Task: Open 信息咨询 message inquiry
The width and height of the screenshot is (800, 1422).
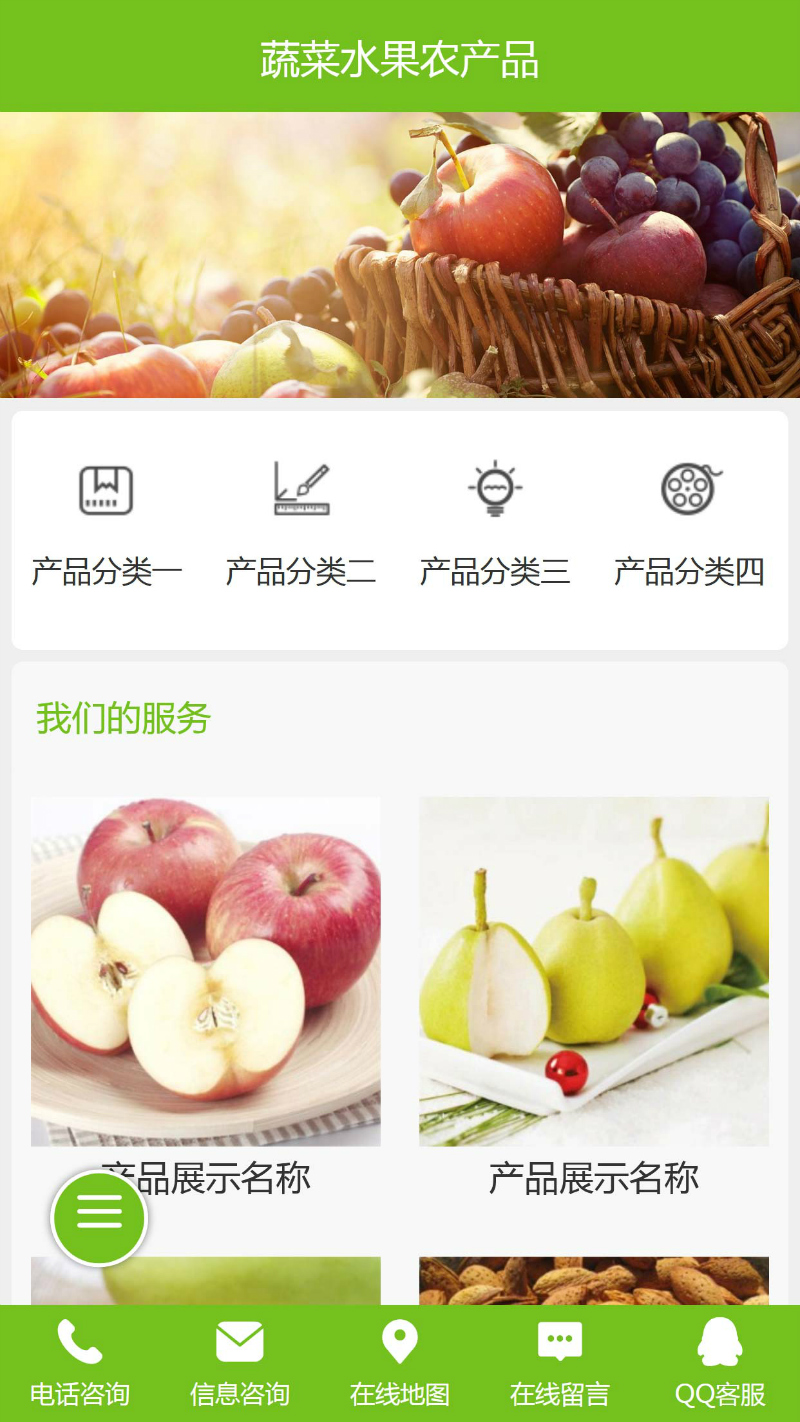Action: point(240,1364)
